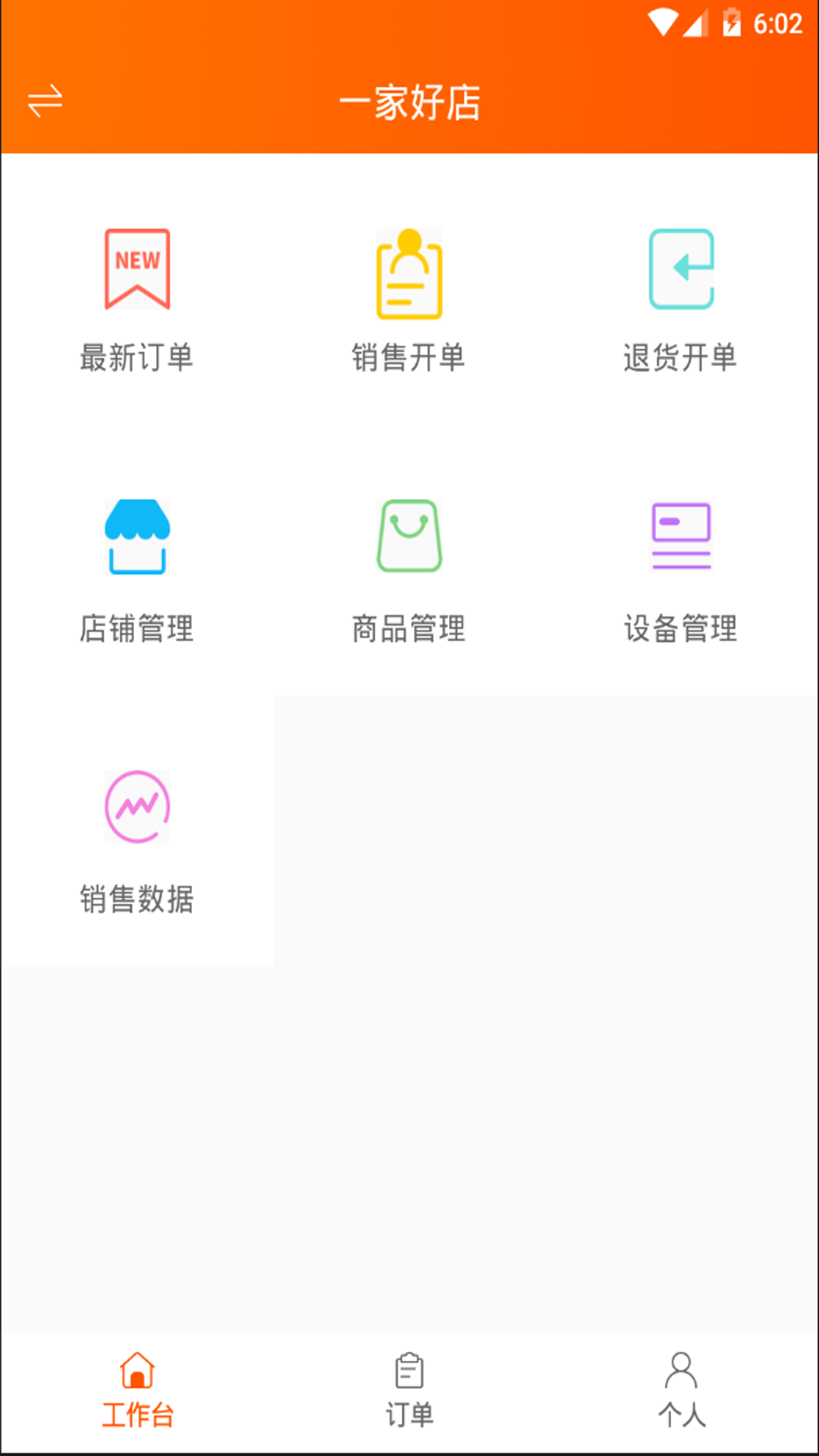Image resolution: width=819 pixels, height=1456 pixels.
Task: Tap the 一家好店 title text
Action: [x=409, y=102]
